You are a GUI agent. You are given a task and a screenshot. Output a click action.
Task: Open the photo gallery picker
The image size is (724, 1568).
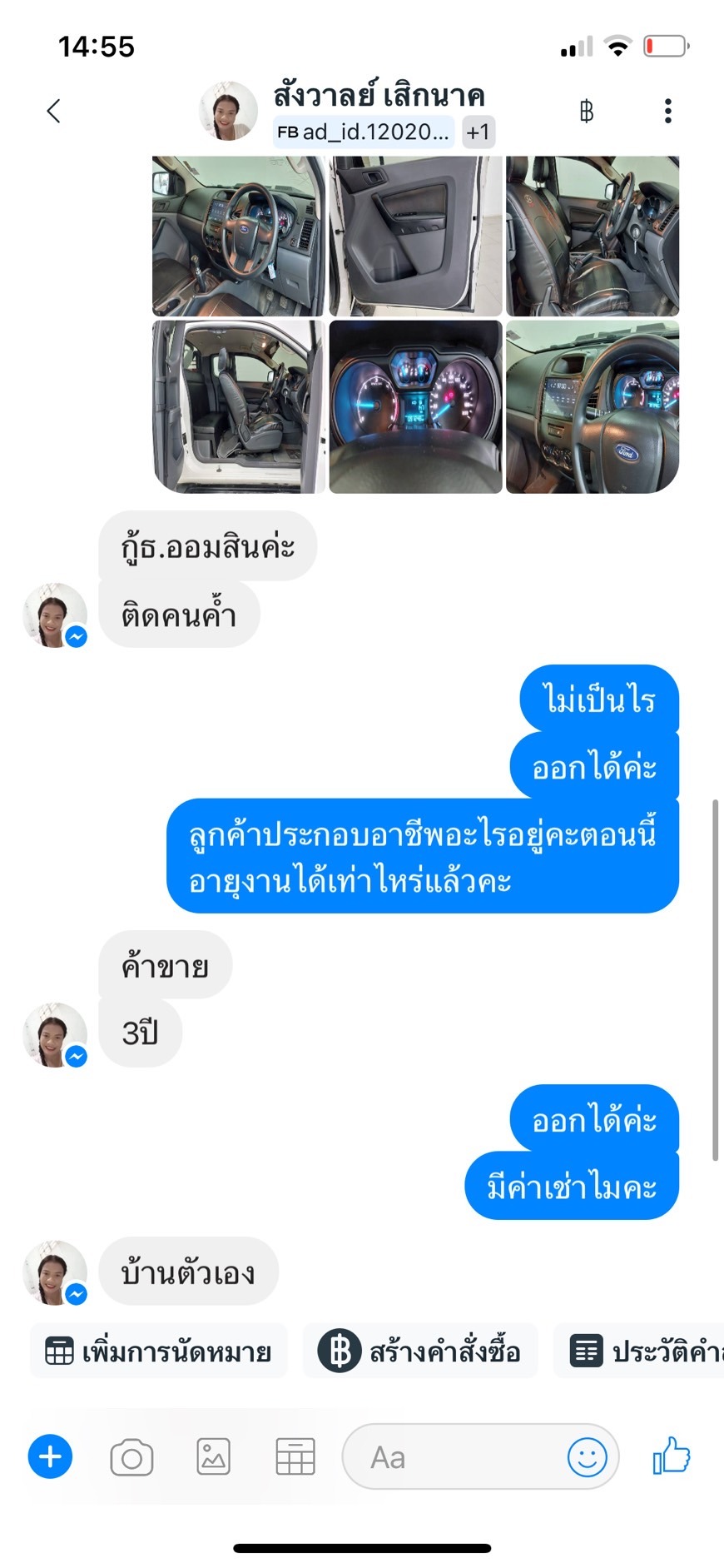pyautogui.click(x=213, y=1457)
